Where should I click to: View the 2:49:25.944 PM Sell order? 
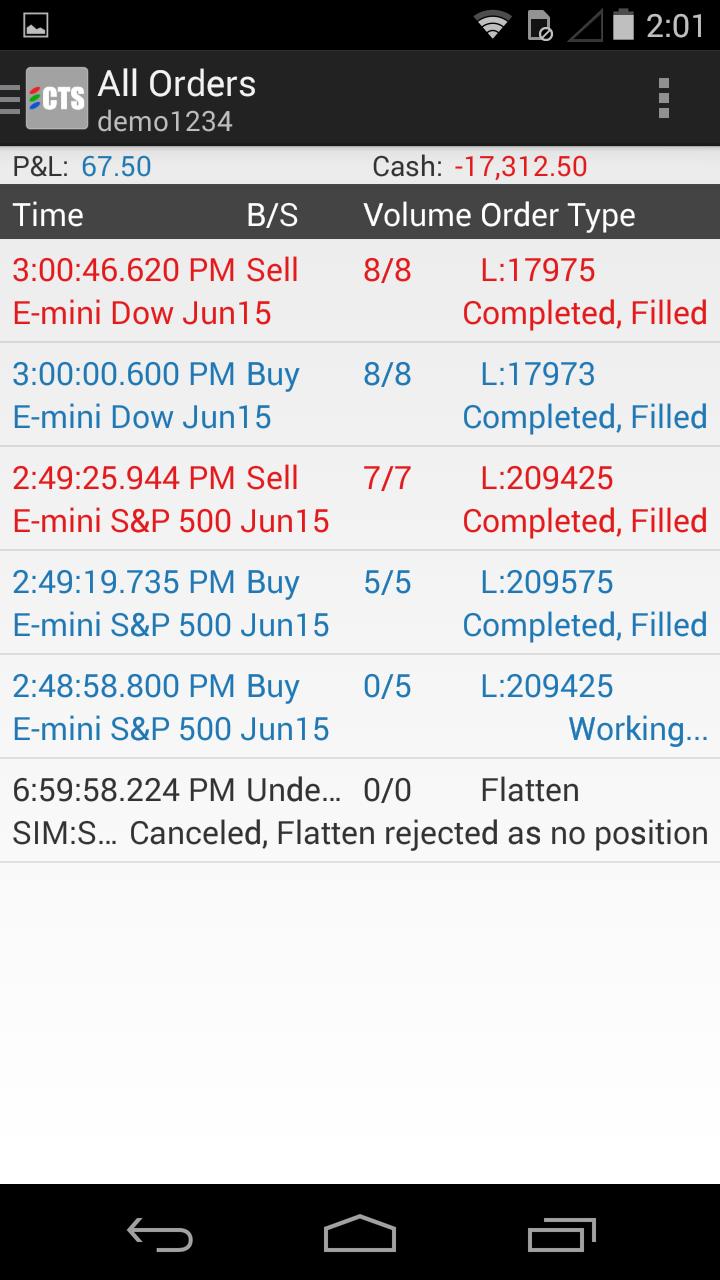pos(360,499)
